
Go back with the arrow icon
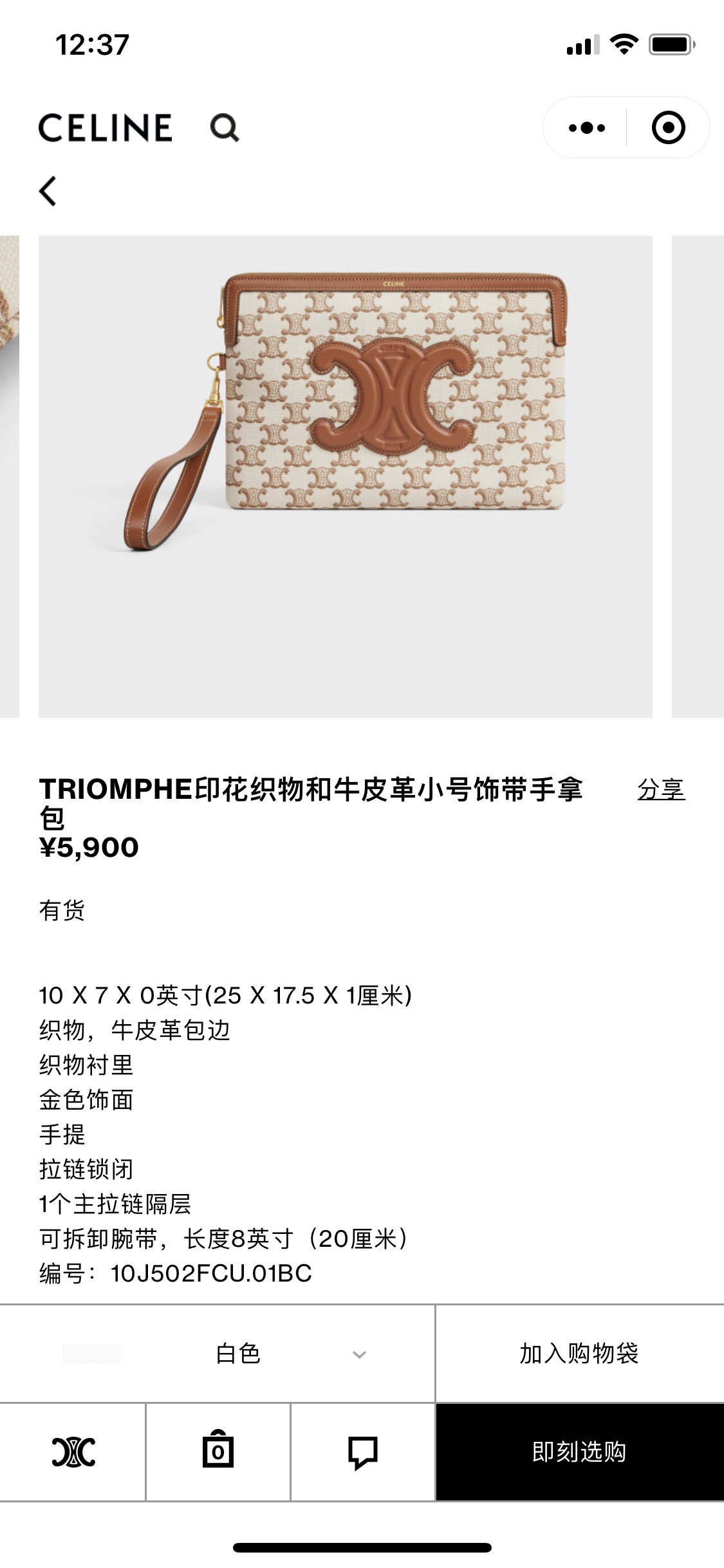[48, 191]
